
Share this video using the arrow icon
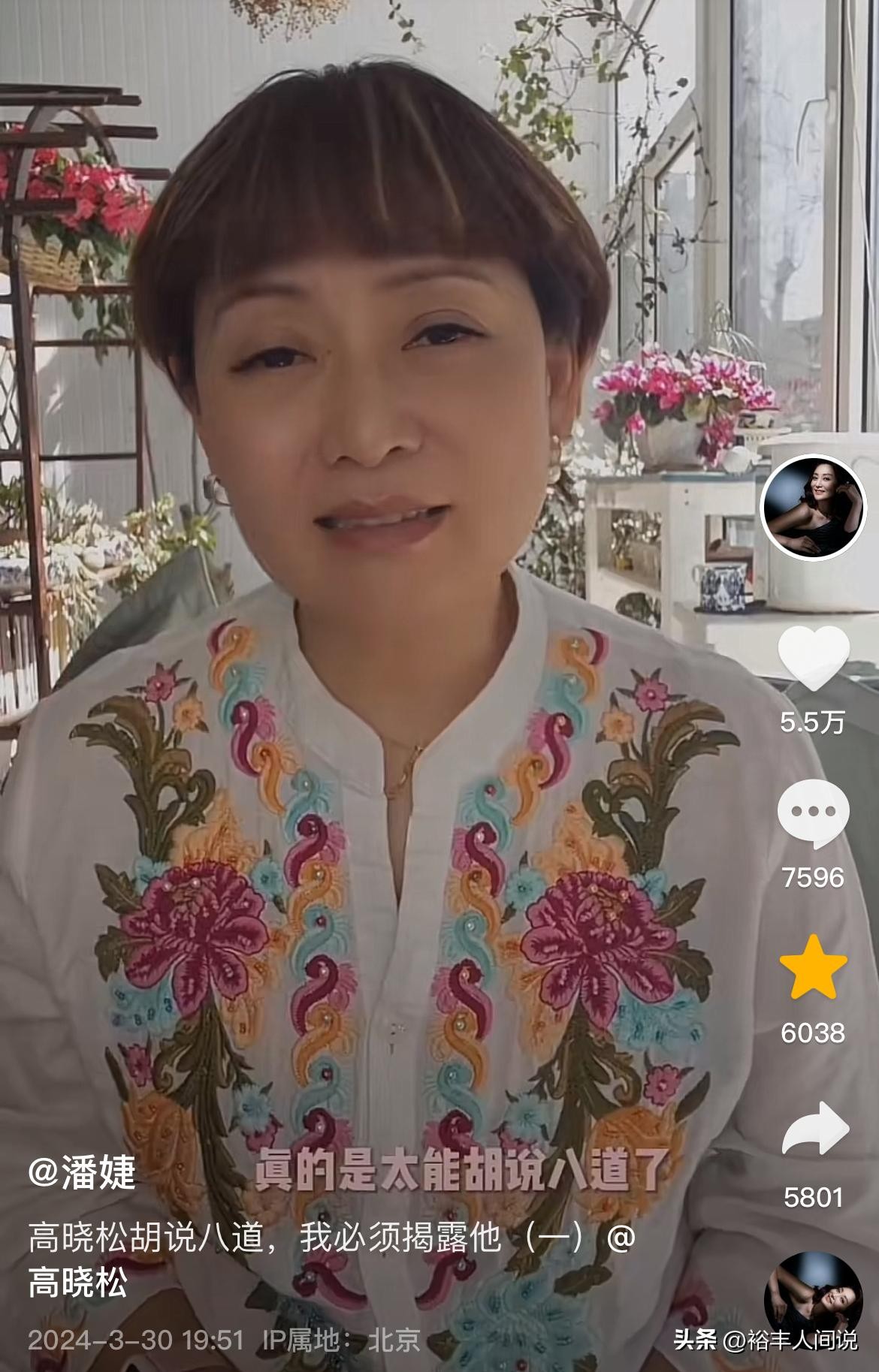[x=814, y=1128]
